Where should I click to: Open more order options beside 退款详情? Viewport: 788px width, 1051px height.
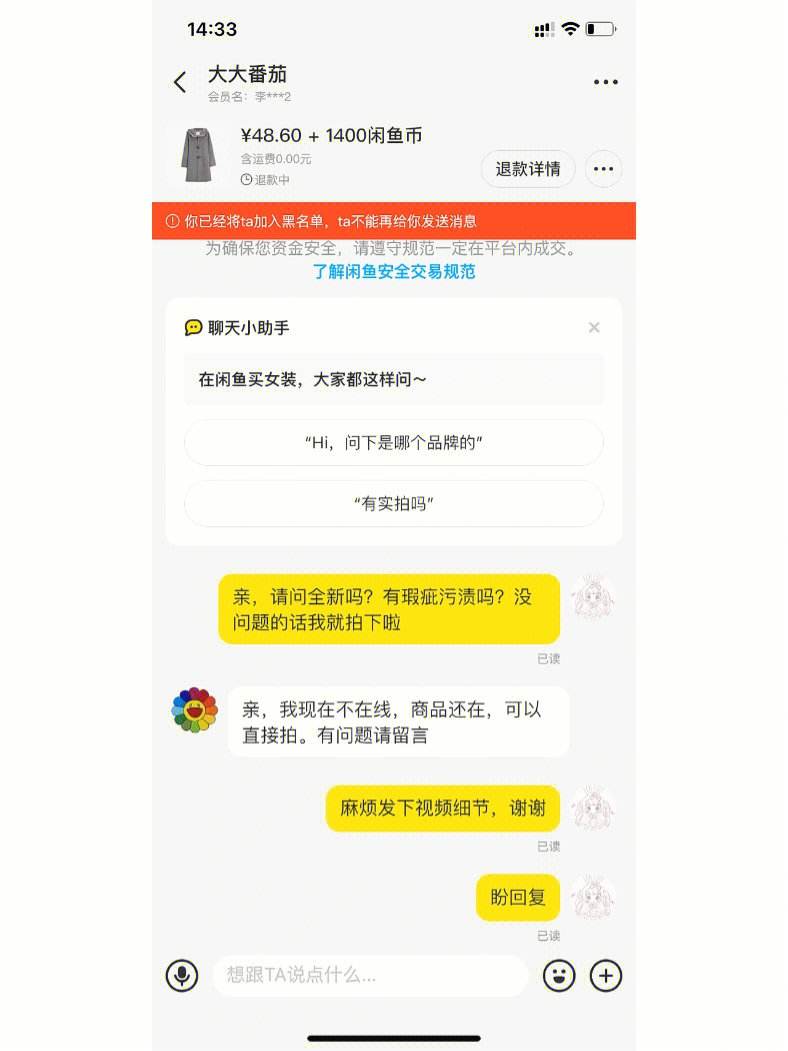tap(603, 169)
